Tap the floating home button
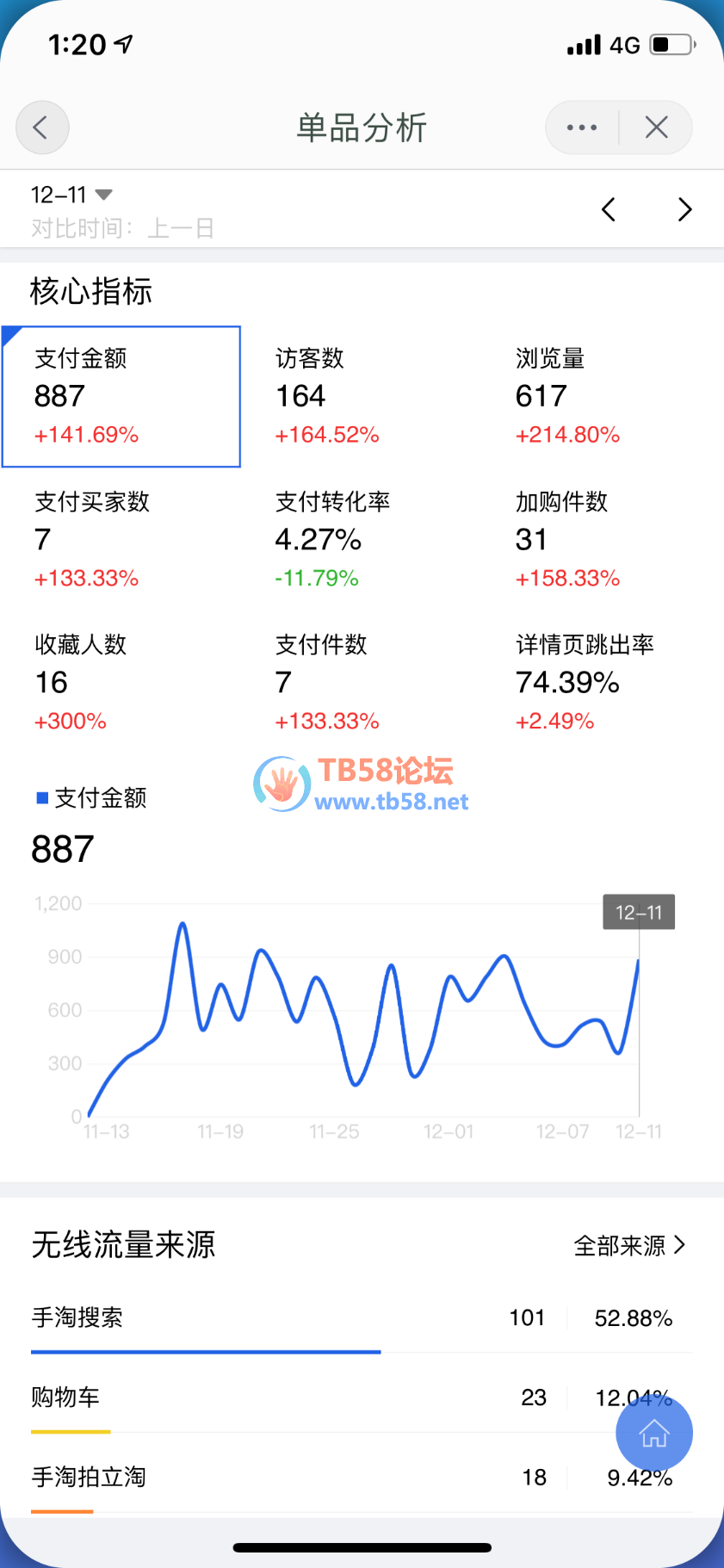724x1568 pixels. (x=654, y=1434)
